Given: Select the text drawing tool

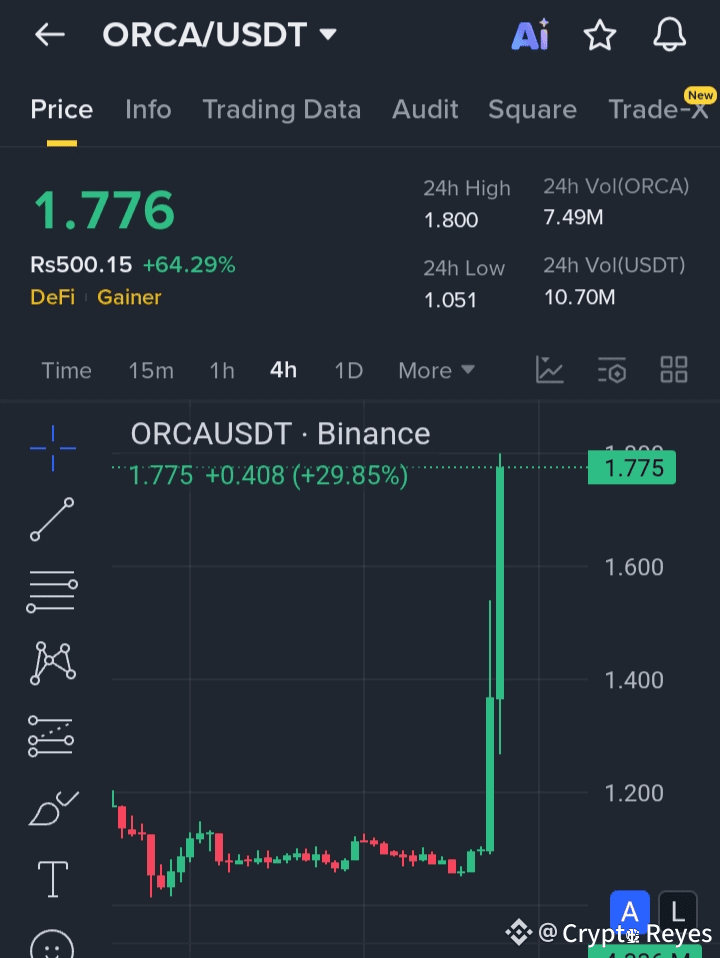Looking at the screenshot, I should 52,878.
